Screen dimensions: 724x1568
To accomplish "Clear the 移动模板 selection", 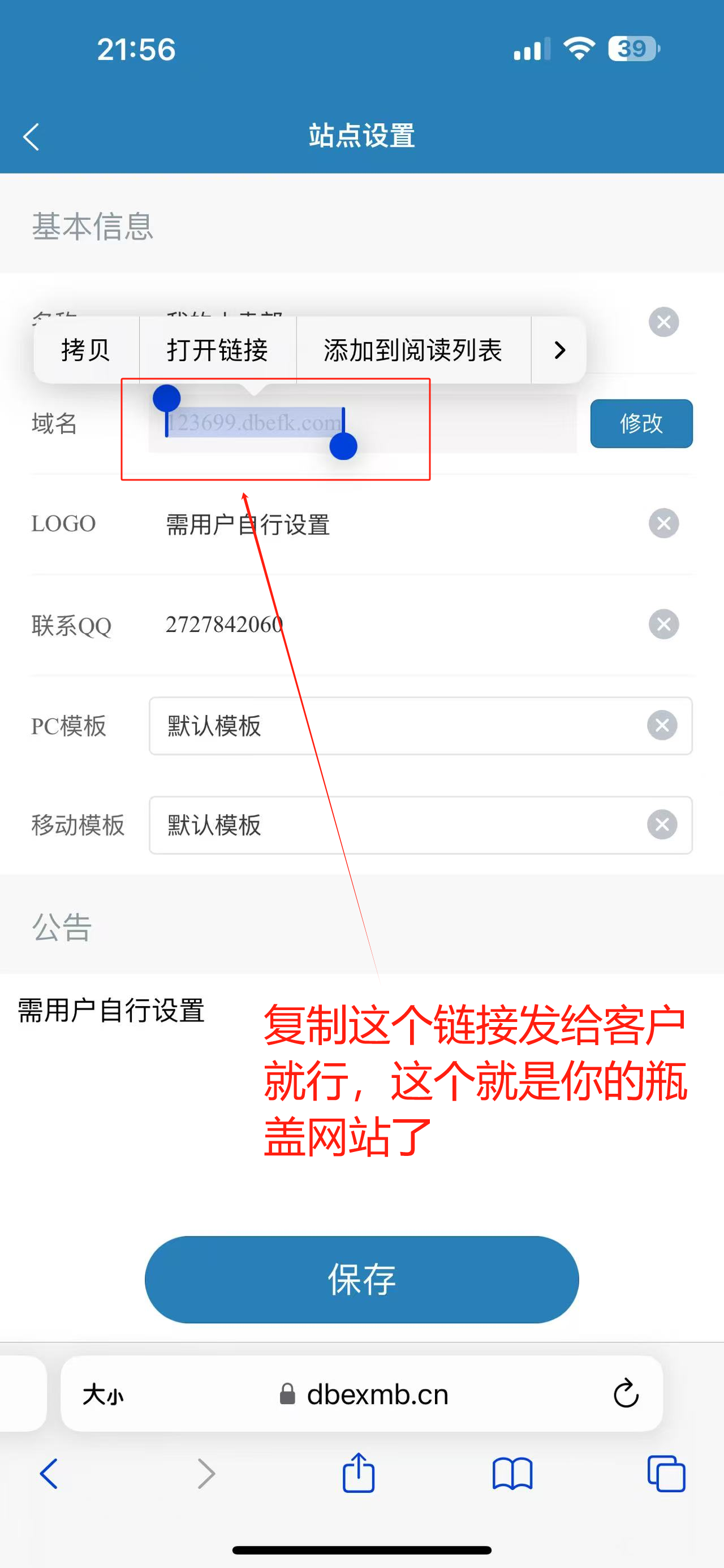I will [x=662, y=825].
